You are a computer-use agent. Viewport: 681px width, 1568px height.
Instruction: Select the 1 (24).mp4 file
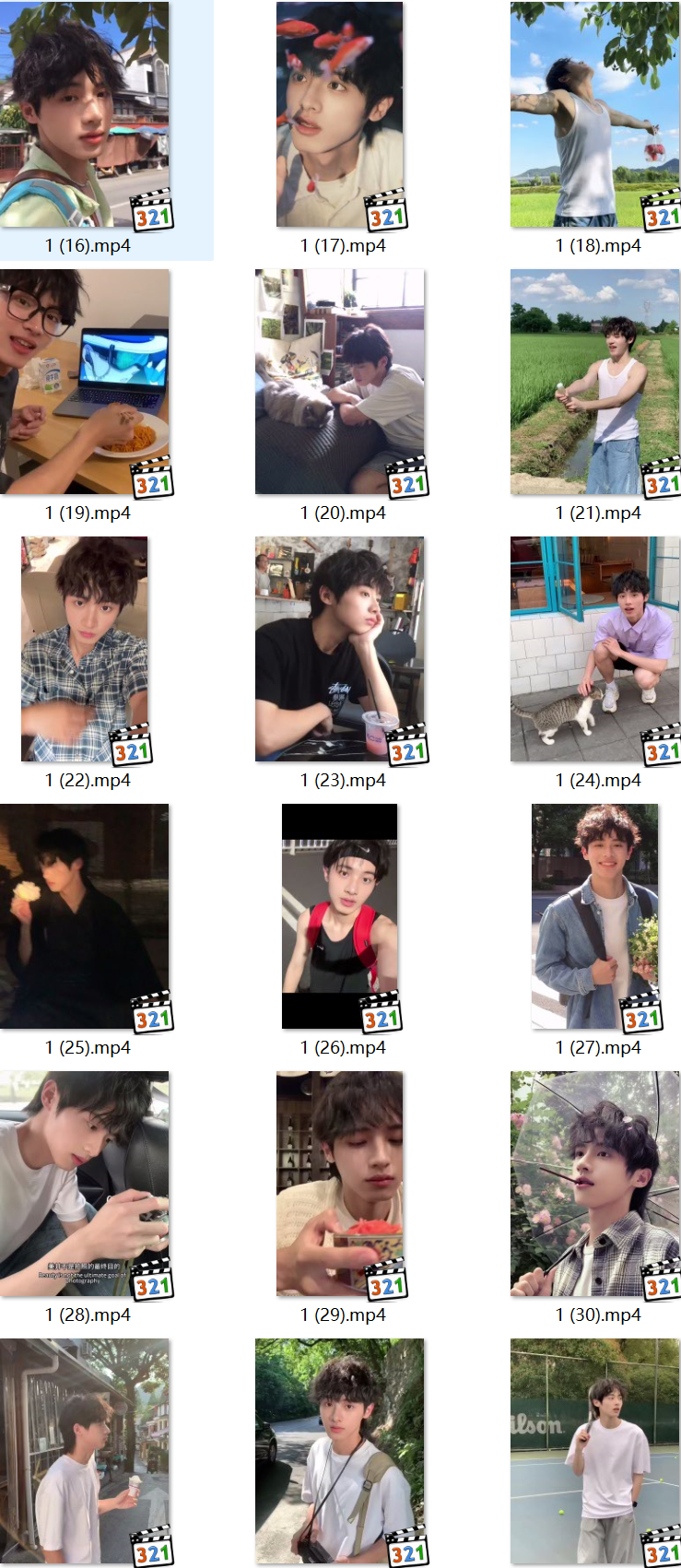[595, 649]
